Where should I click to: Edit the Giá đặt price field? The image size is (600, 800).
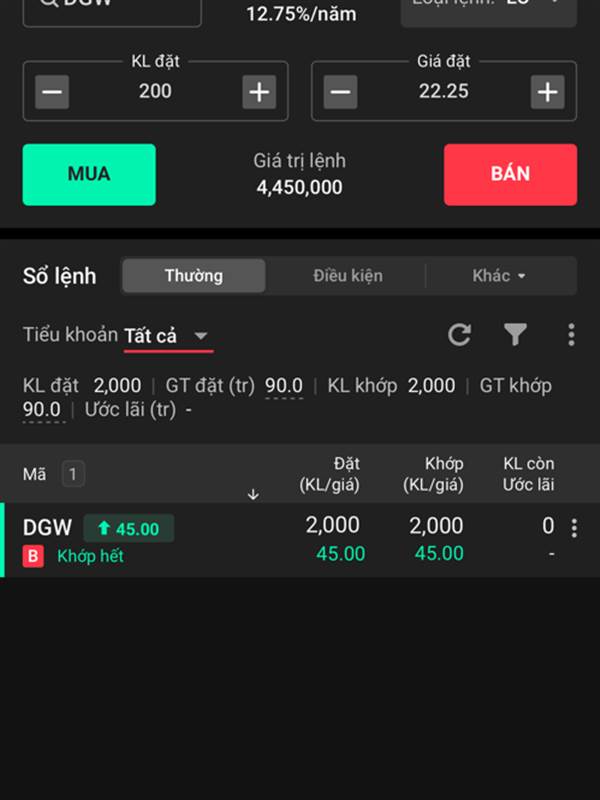click(443, 92)
